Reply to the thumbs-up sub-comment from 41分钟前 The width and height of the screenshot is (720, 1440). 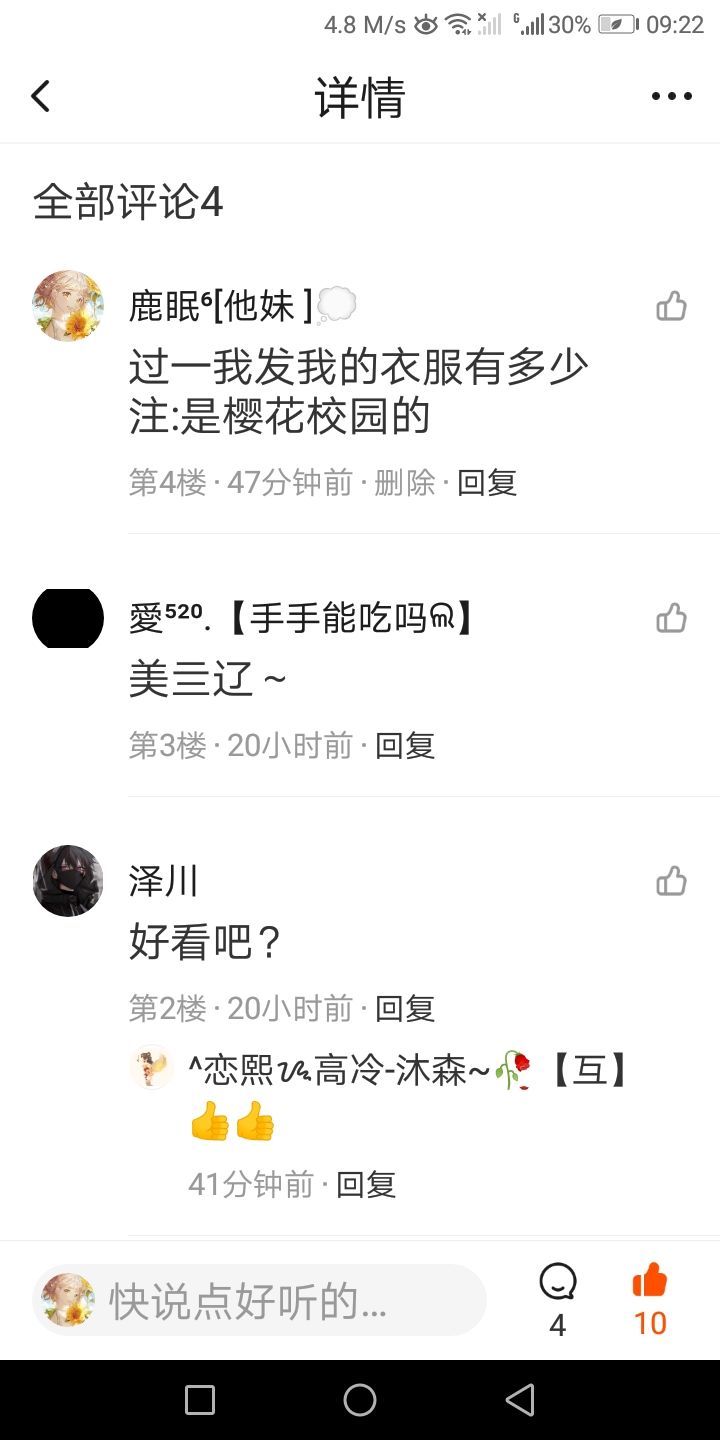coord(366,1184)
